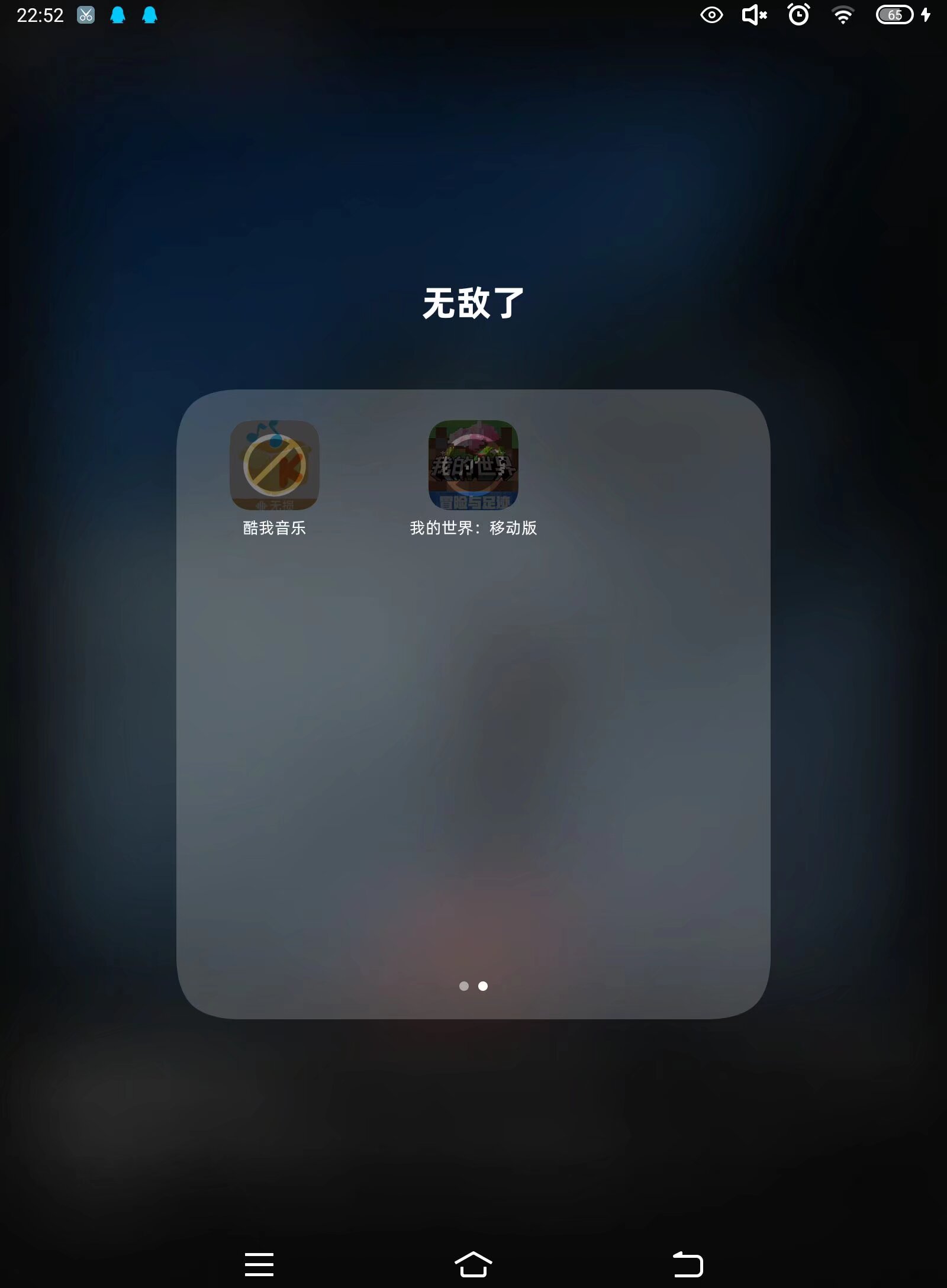Viewport: 947px width, 1288px height.
Task: Tap the muted volume icon
Action: tap(755, 15)
